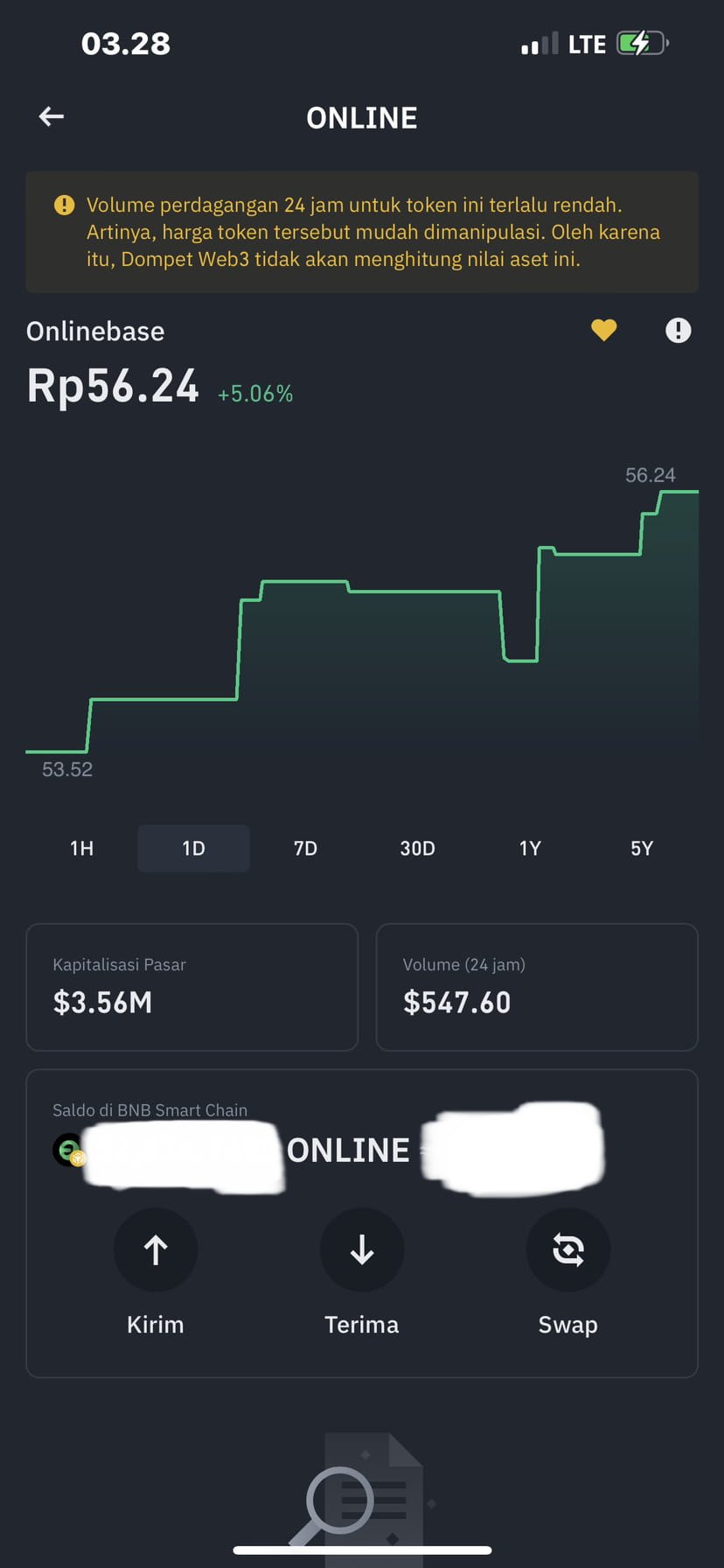Viewport: 724px width, 1568px height.
Task: Go back using the arrow icon
Action: 52,116
